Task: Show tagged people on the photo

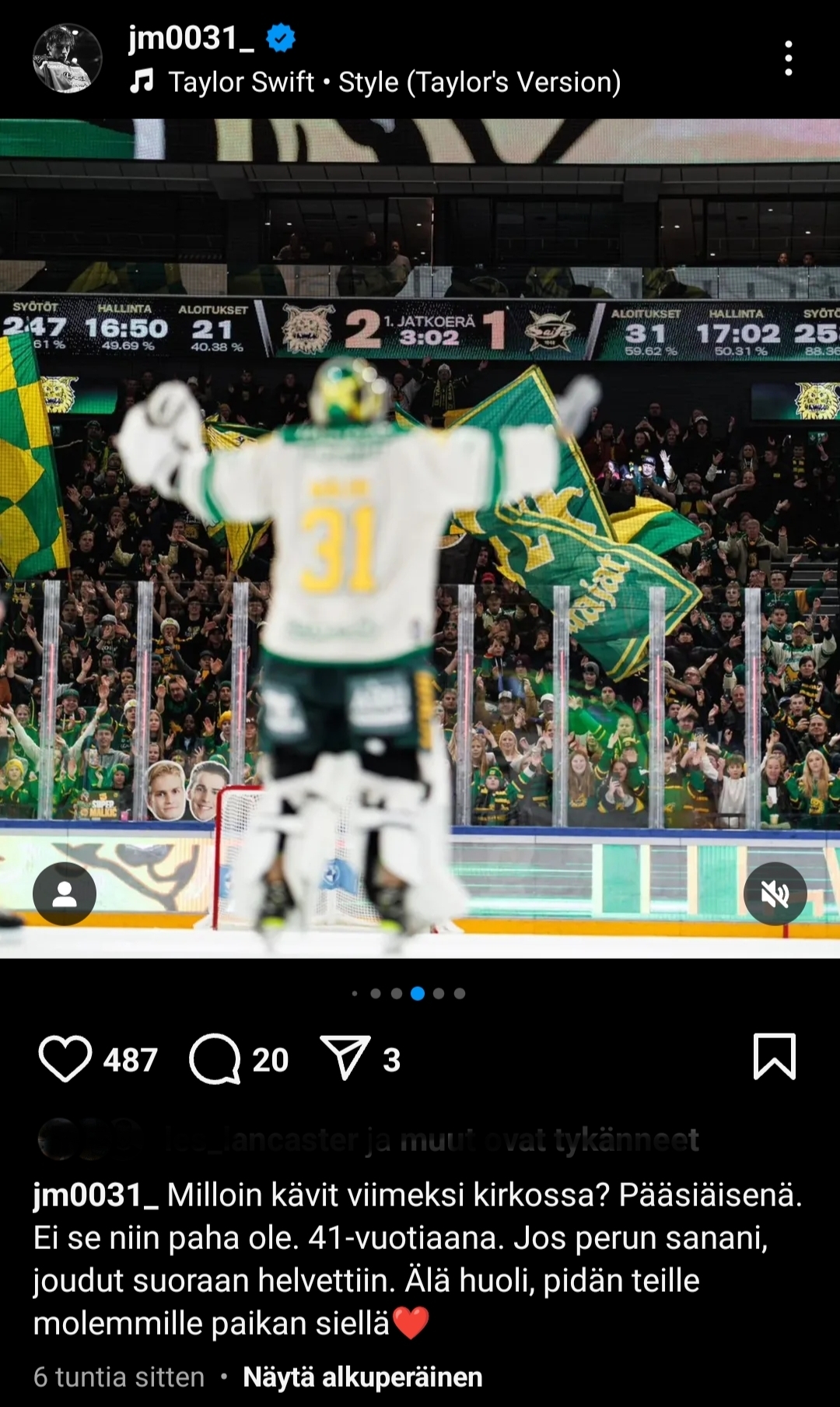Action: point(65,893)
